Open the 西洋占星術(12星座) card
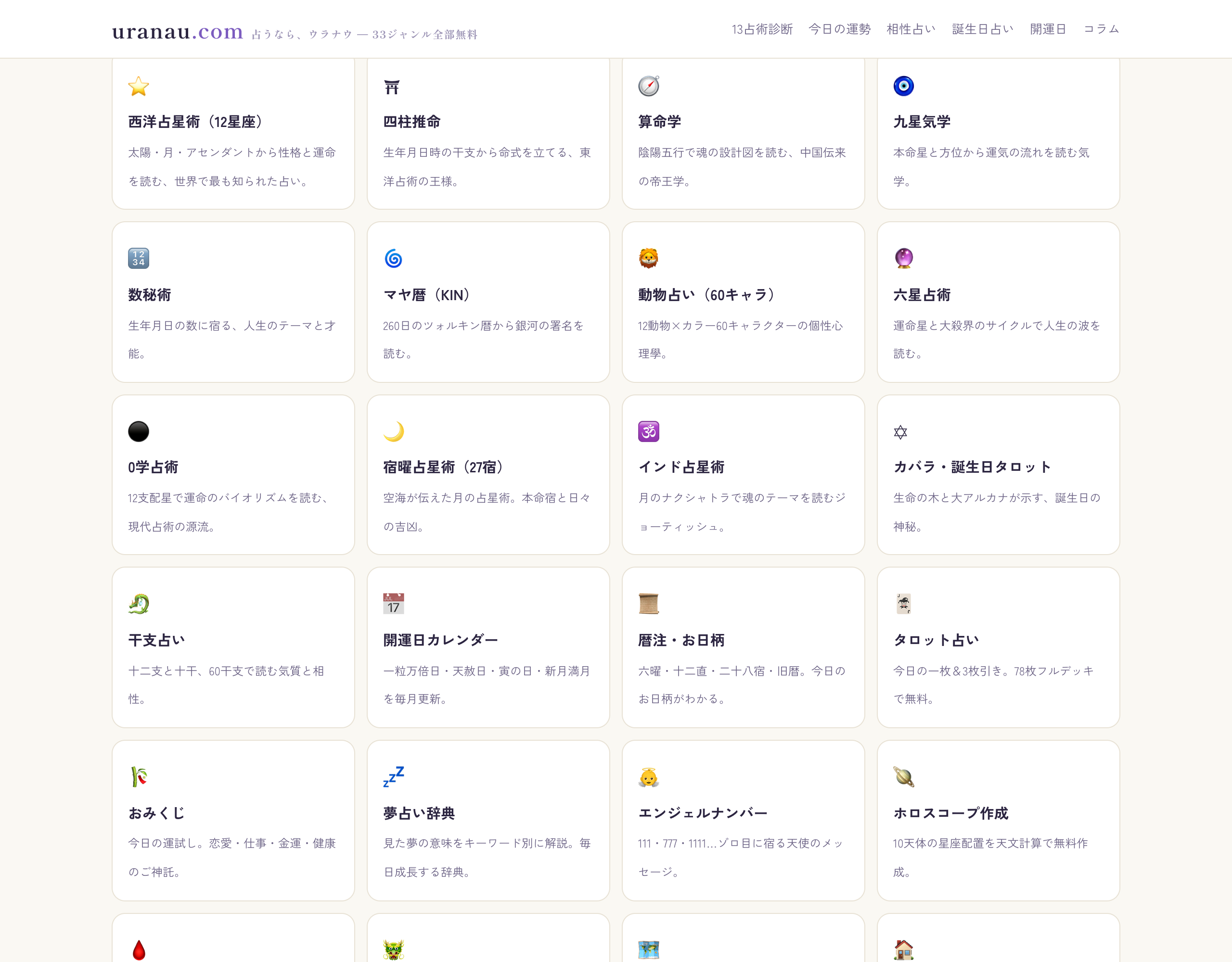Image resolution: width=1232 pixels, height=962 pixels. (x=233, y=133)
